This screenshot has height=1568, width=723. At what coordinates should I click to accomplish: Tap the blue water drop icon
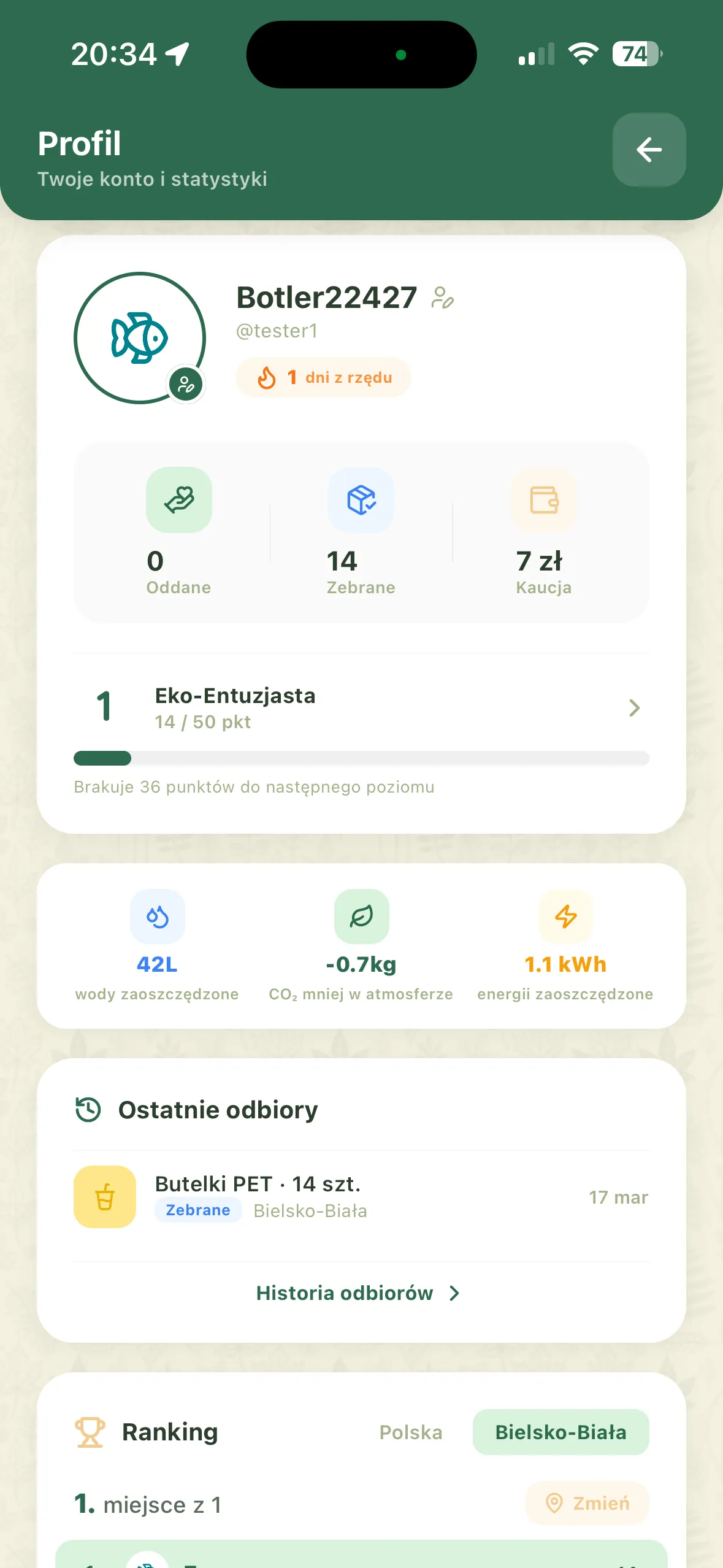[x=158, y=917]
